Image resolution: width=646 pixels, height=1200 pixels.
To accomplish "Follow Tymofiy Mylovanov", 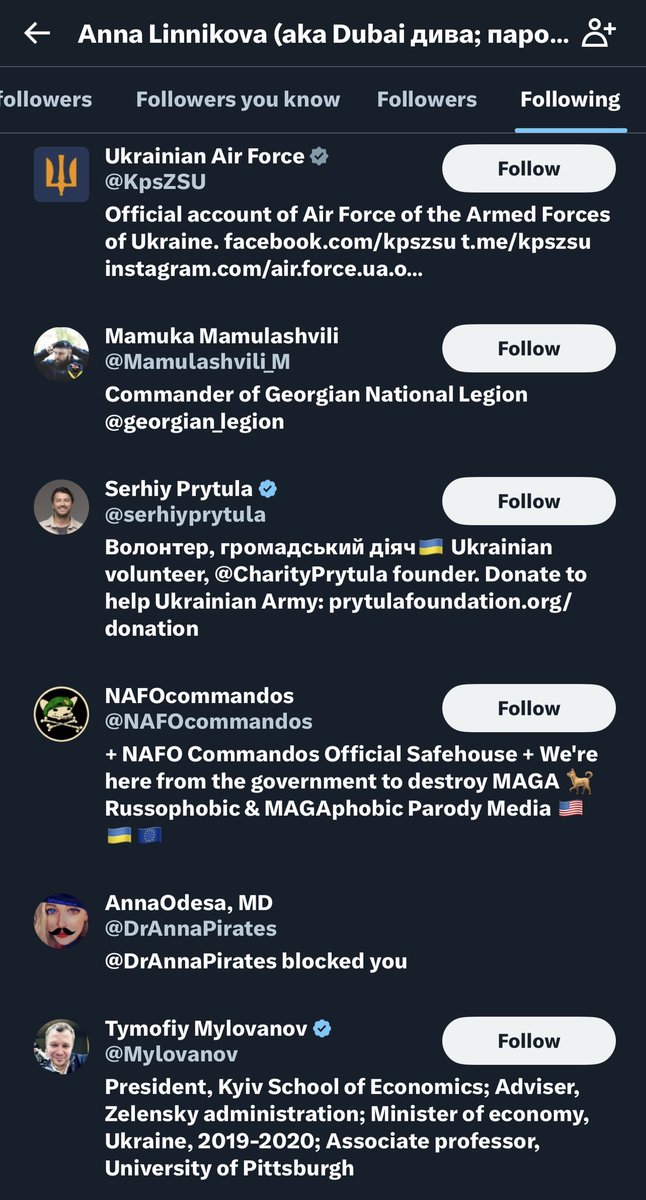I will [x=528, y=1041].
